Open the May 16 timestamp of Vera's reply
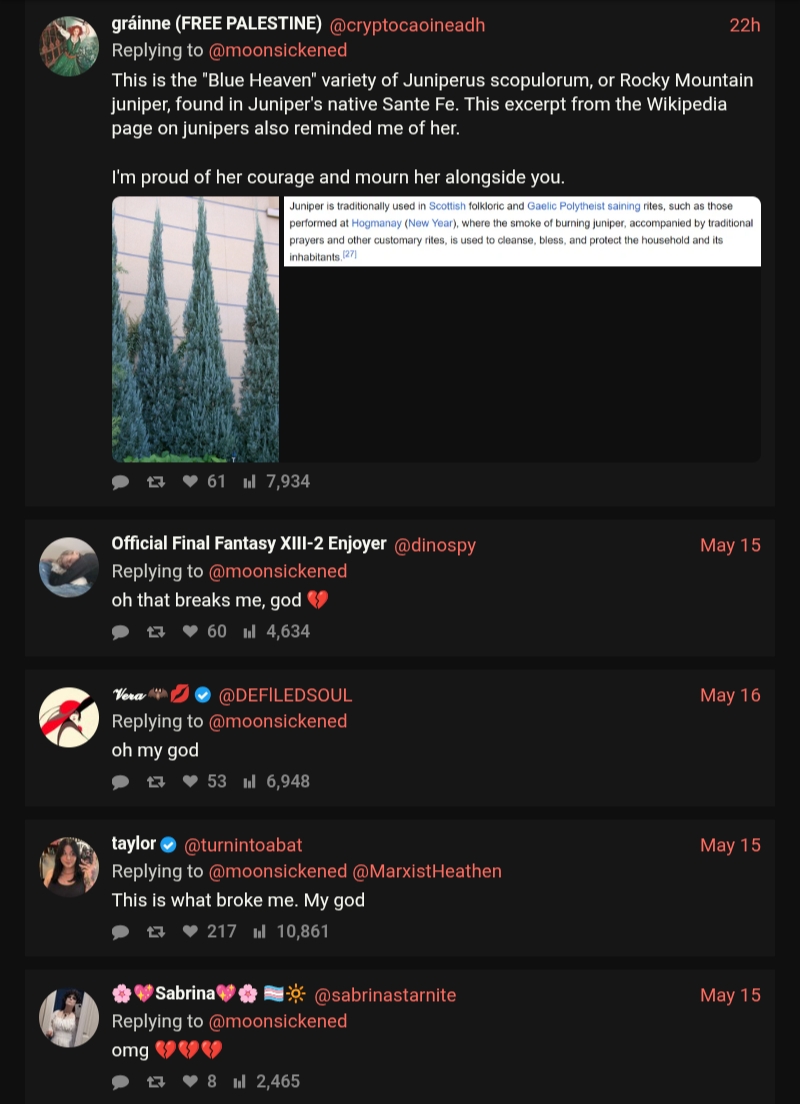800x1104 pixels. (x=730, y=696)
